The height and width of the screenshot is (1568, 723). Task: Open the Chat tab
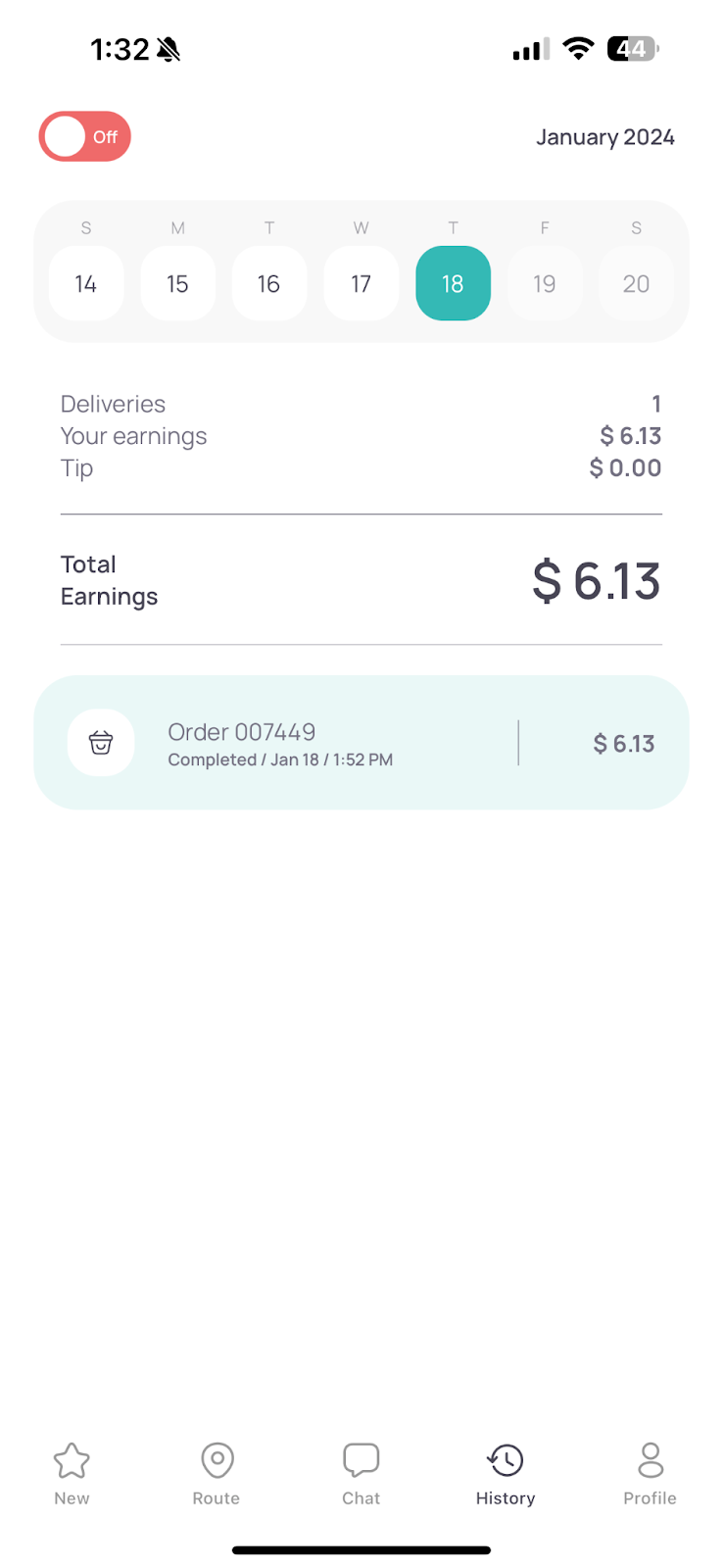(x=361, y=1473)
